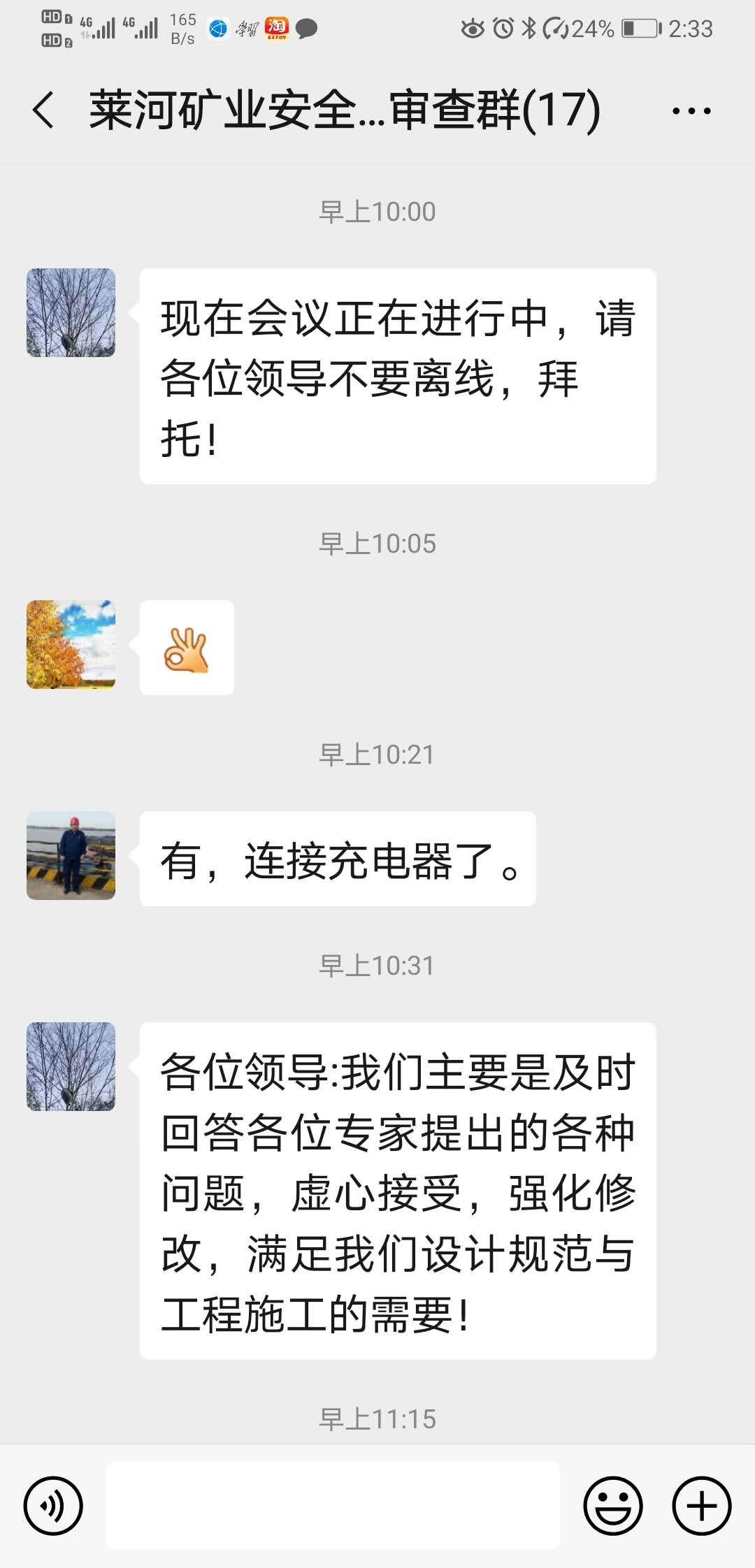Open avatar beside 各位领导:我们主要是 message

pyautogui.click(x=71, y=1066)
